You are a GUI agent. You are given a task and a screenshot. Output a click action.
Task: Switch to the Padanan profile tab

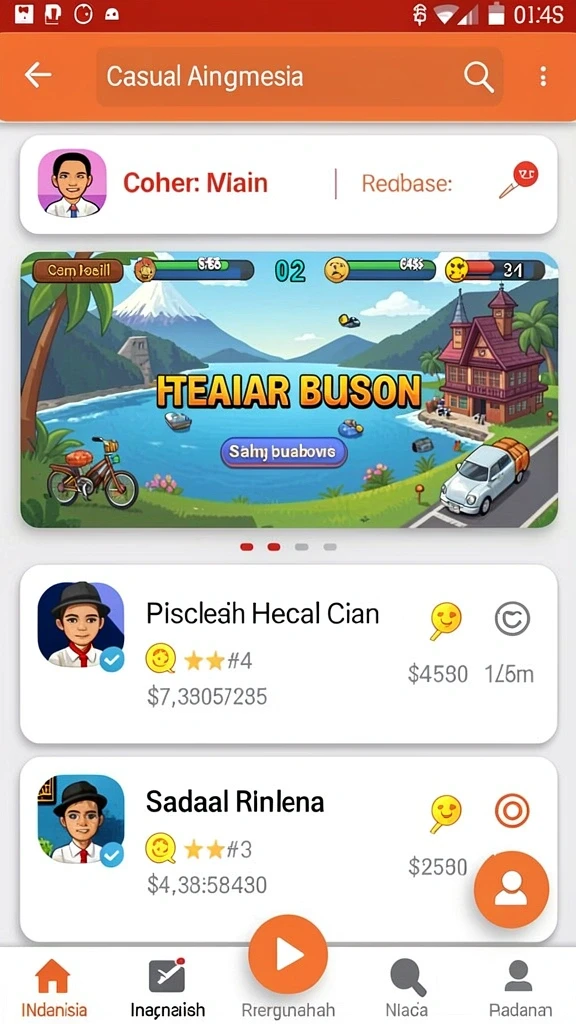[520, 986]
